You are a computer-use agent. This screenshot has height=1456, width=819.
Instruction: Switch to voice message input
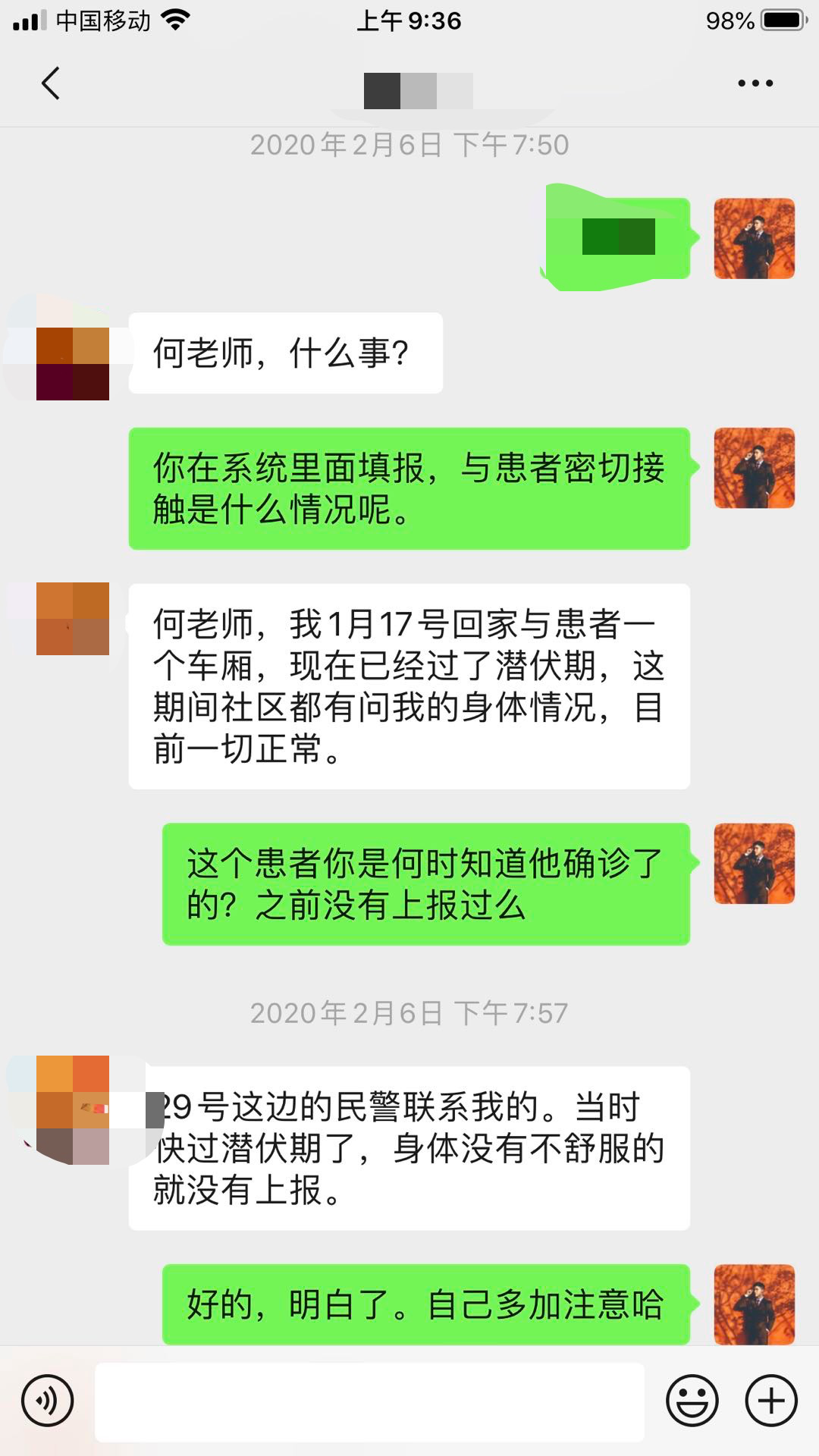coord(48,1401)
